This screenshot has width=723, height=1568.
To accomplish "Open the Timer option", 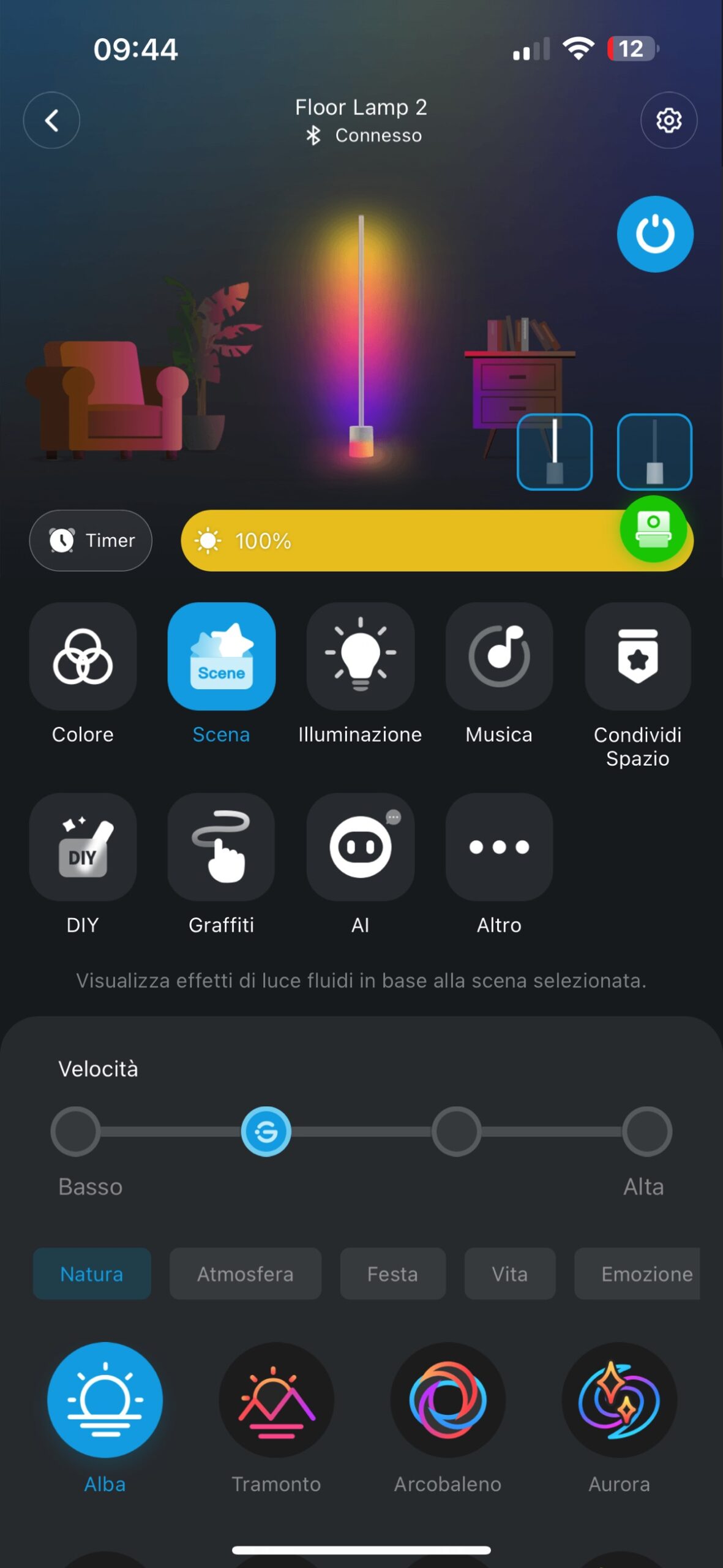I will click(91, 540).
